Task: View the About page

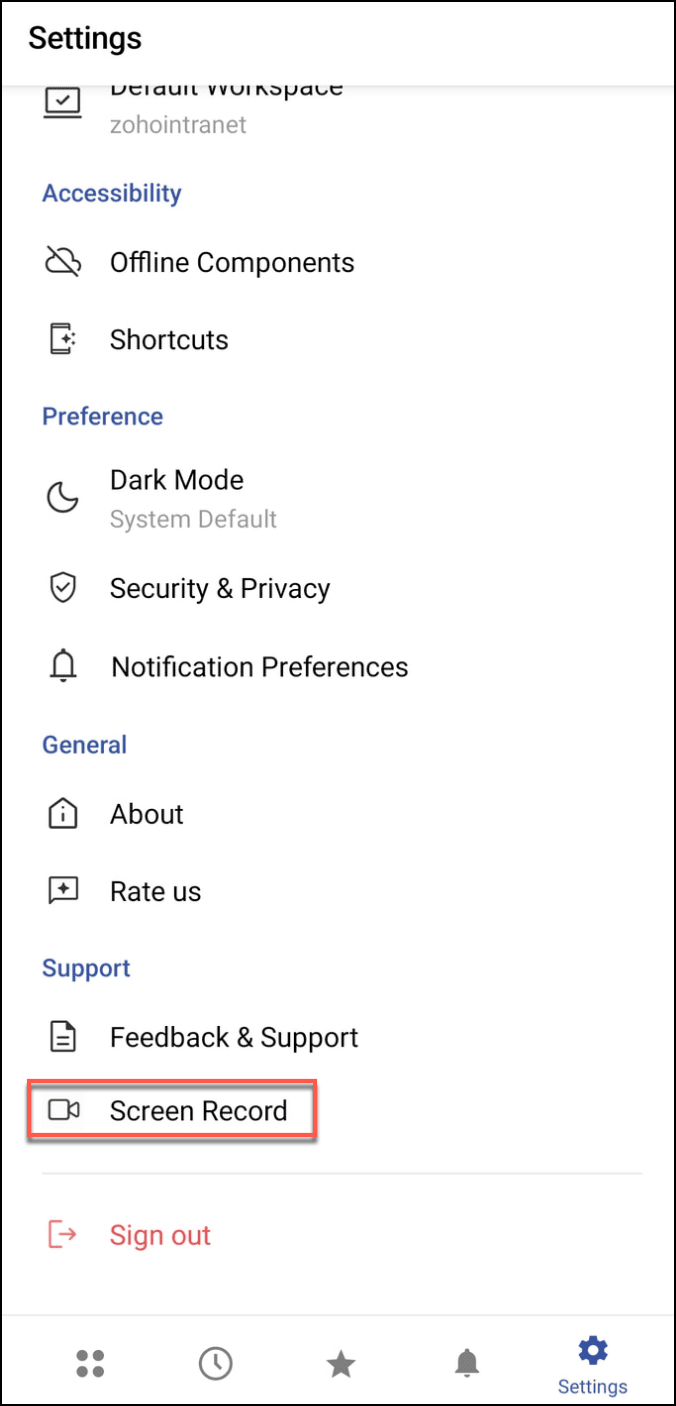Action: coord(146,814)
